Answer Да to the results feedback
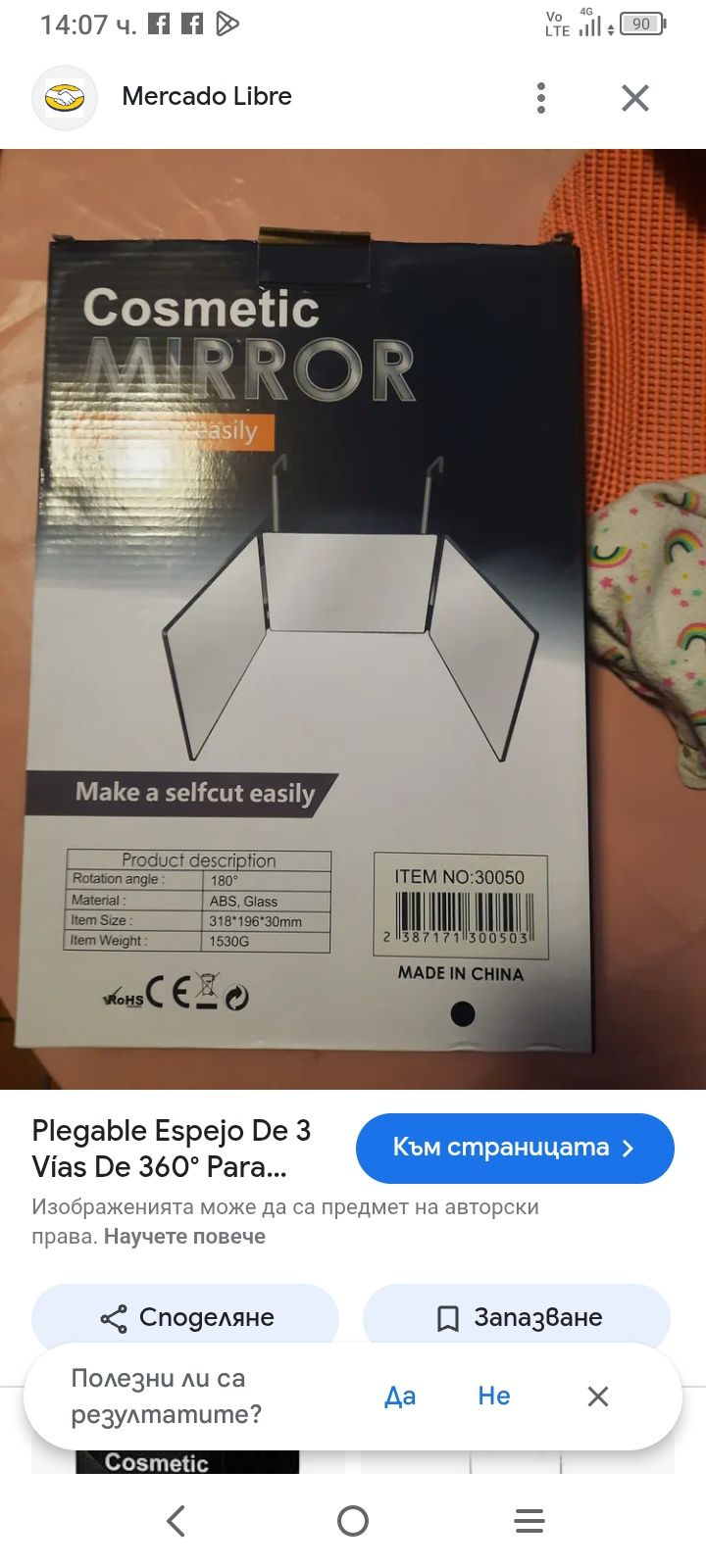 click(x=400, y=1396)
